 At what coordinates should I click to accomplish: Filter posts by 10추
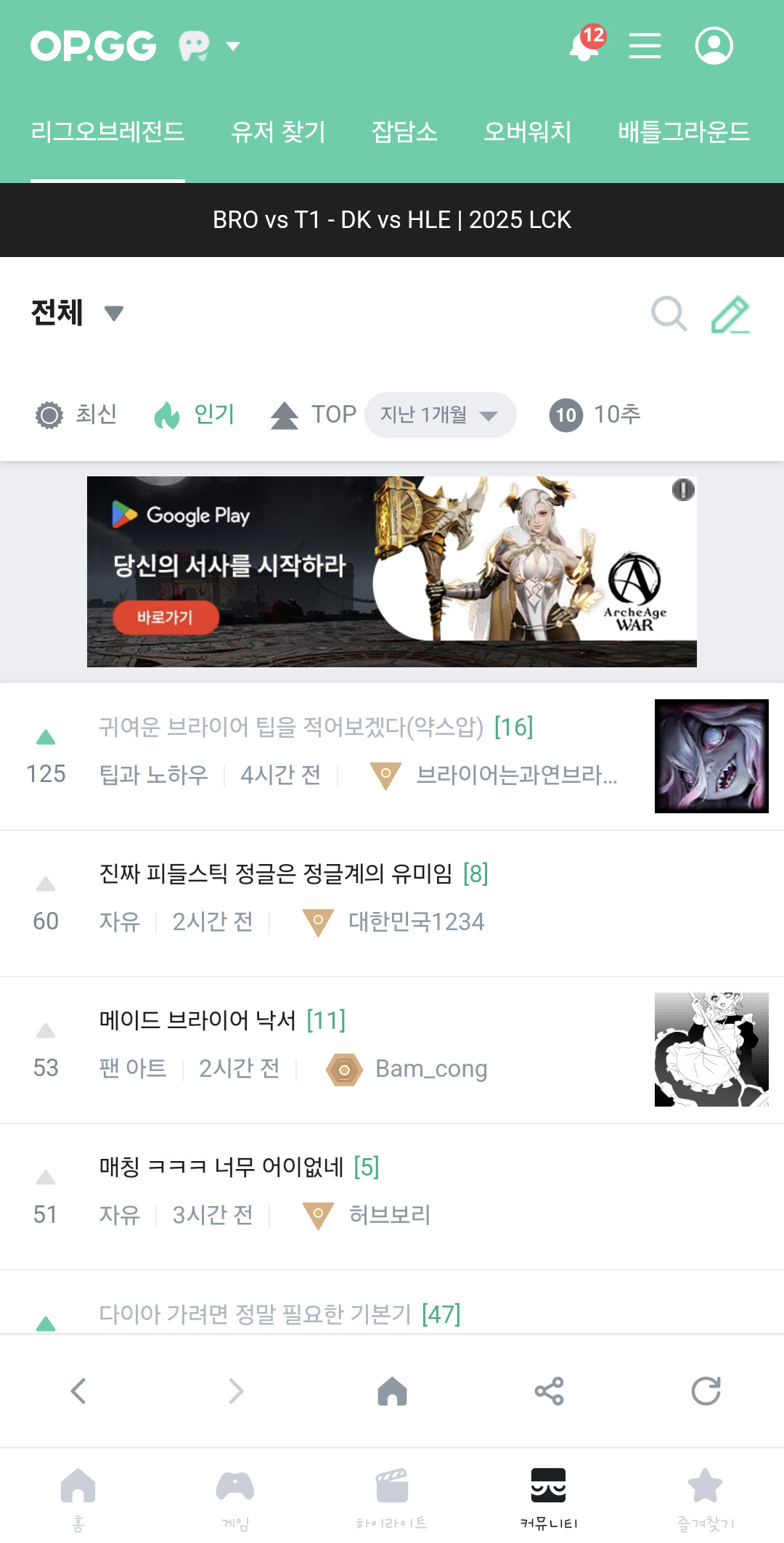595,415
